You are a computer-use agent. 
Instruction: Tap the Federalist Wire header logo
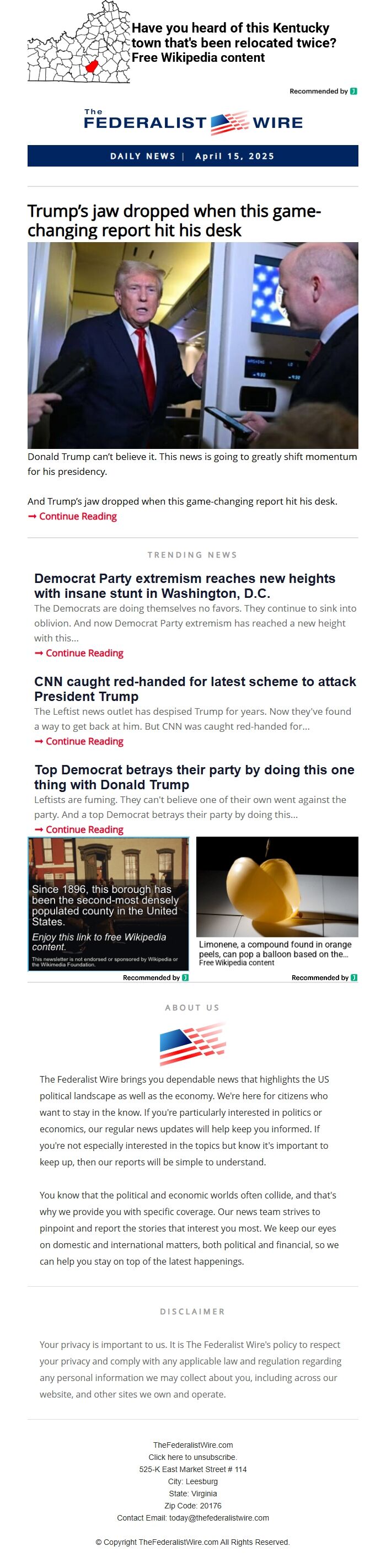(x=193, y=122)
